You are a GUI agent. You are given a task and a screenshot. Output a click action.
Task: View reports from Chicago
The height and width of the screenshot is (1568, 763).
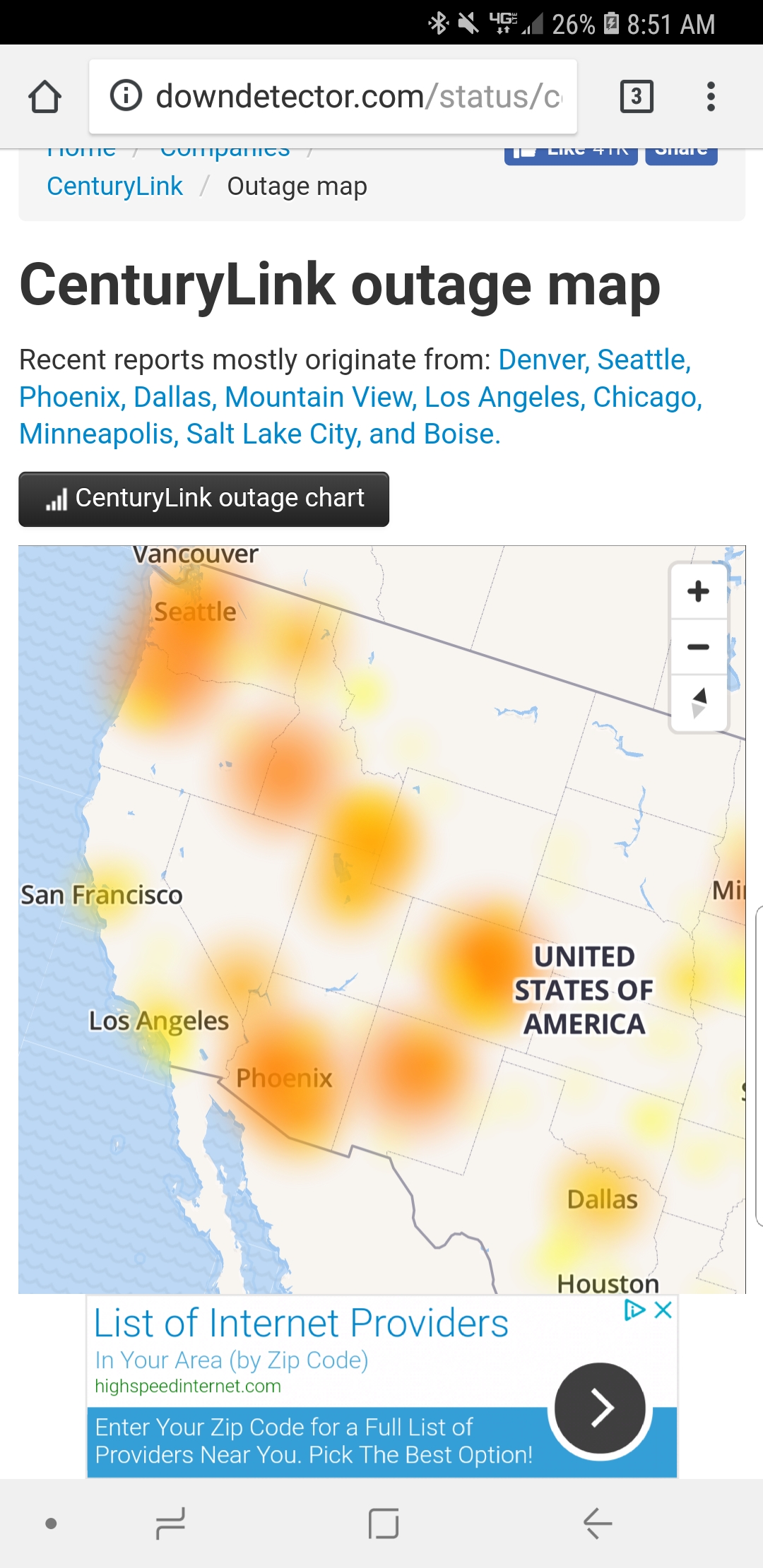(x=646, y=398)
